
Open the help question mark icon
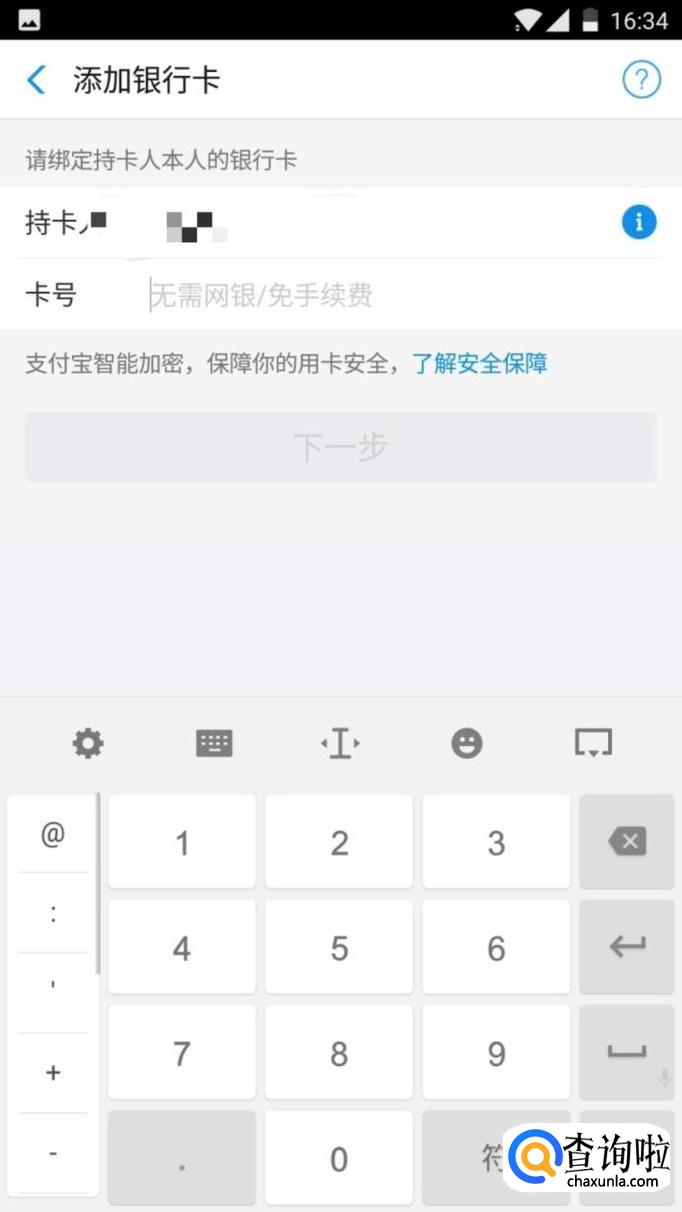click(x=641, y=79)
